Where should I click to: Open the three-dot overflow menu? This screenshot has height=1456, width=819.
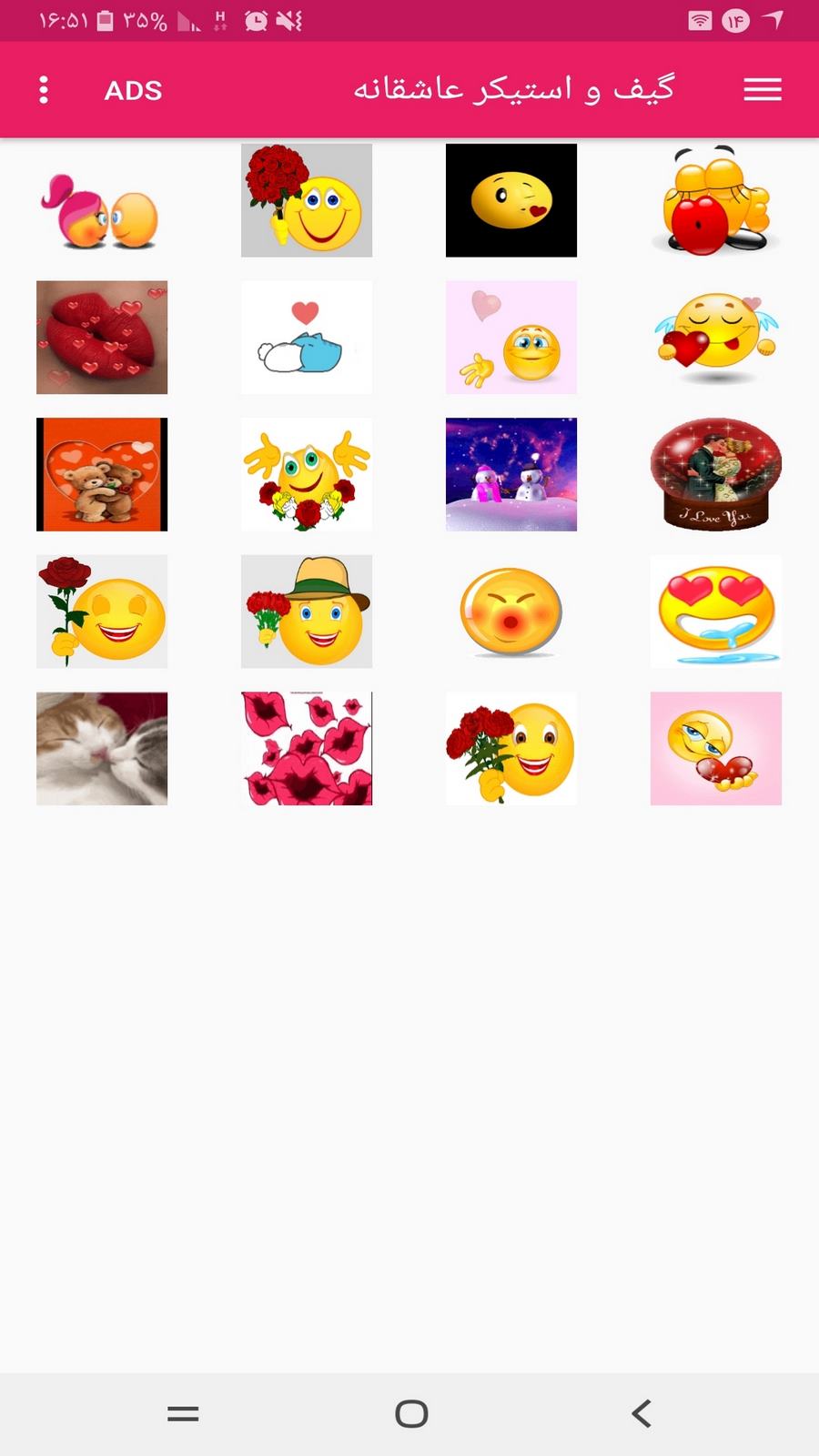pos(43,90)
